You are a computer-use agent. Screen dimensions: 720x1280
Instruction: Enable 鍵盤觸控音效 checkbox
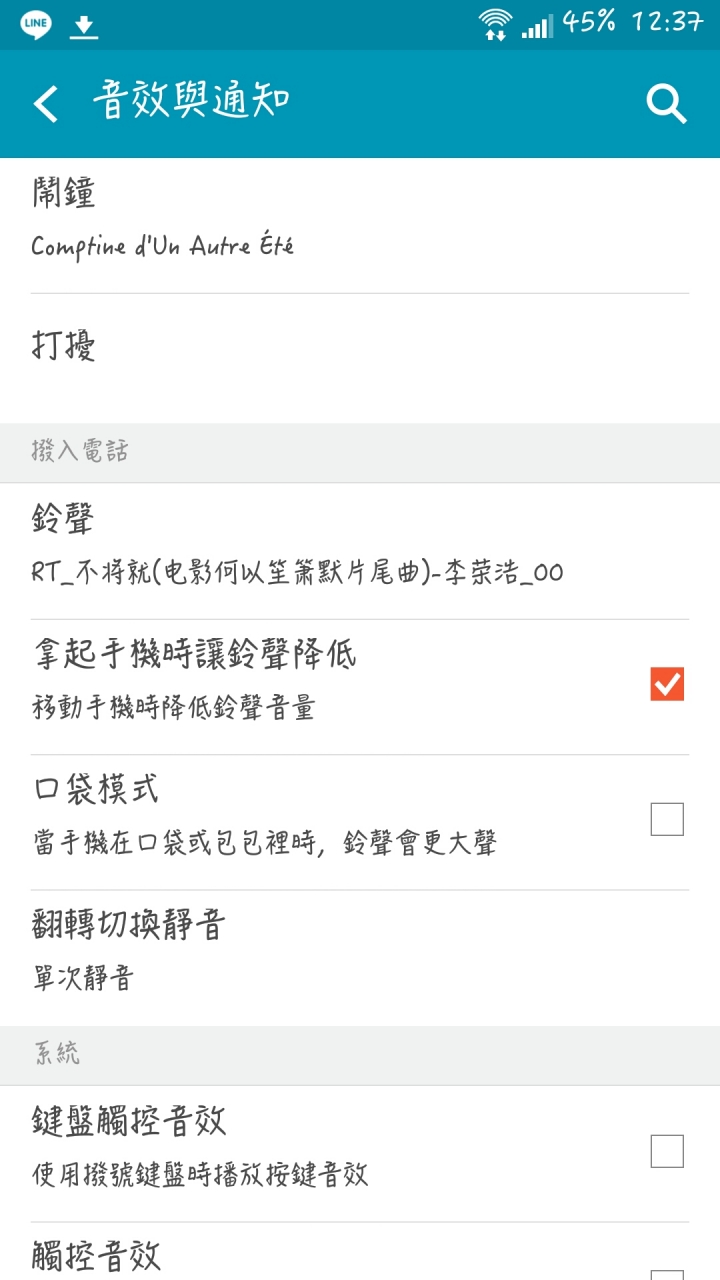[x=667, y=1151]
